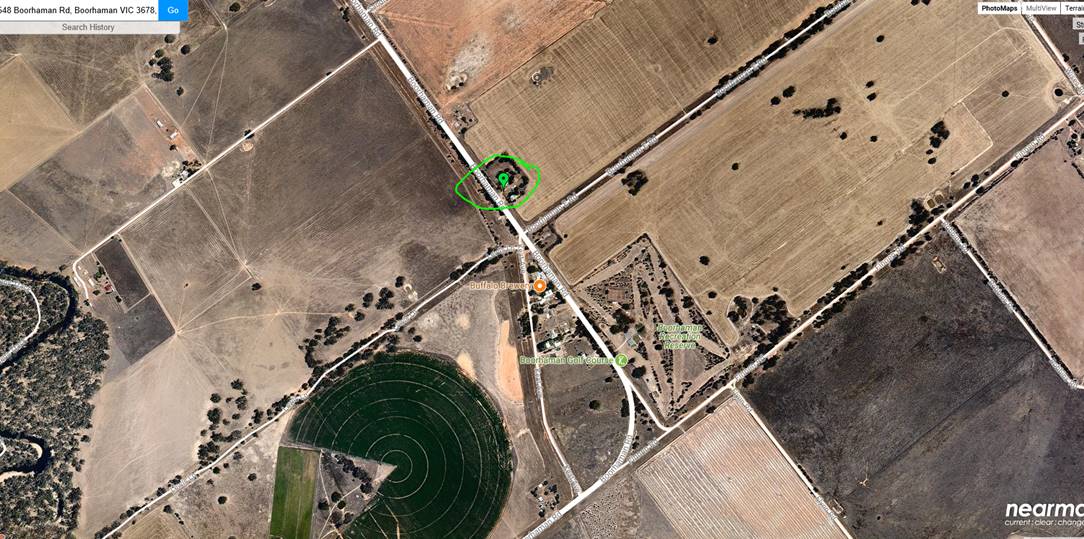The height and width of the screenshot is (539, 1084).
Task: Switch to the Terrain tab
Action: click(1073, 8)
